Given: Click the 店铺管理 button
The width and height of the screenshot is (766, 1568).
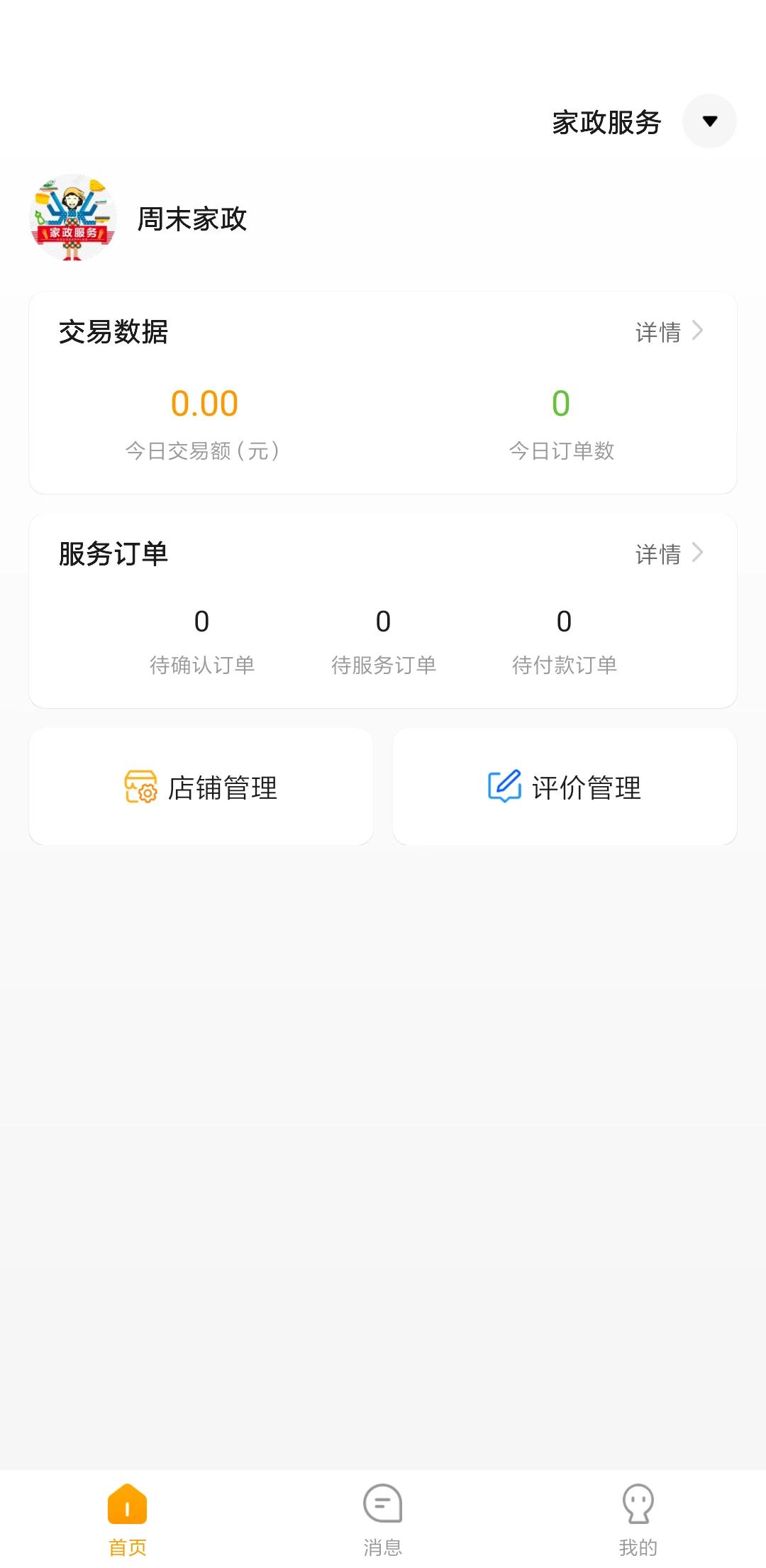Looking at the screenshot, I should (201, 786).
